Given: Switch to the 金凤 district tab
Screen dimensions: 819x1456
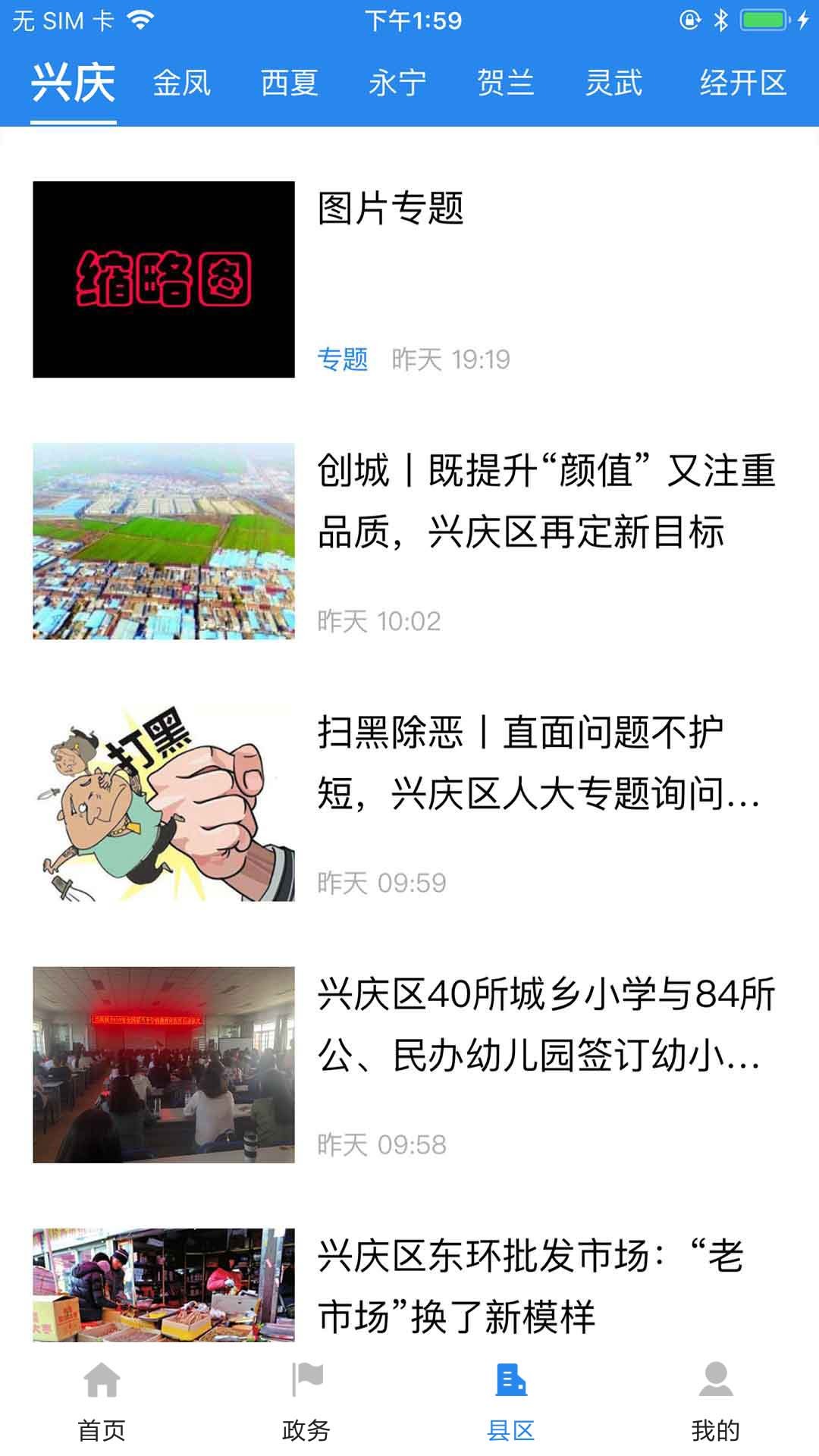Looking at the screenshot, I should pos(181,83).
